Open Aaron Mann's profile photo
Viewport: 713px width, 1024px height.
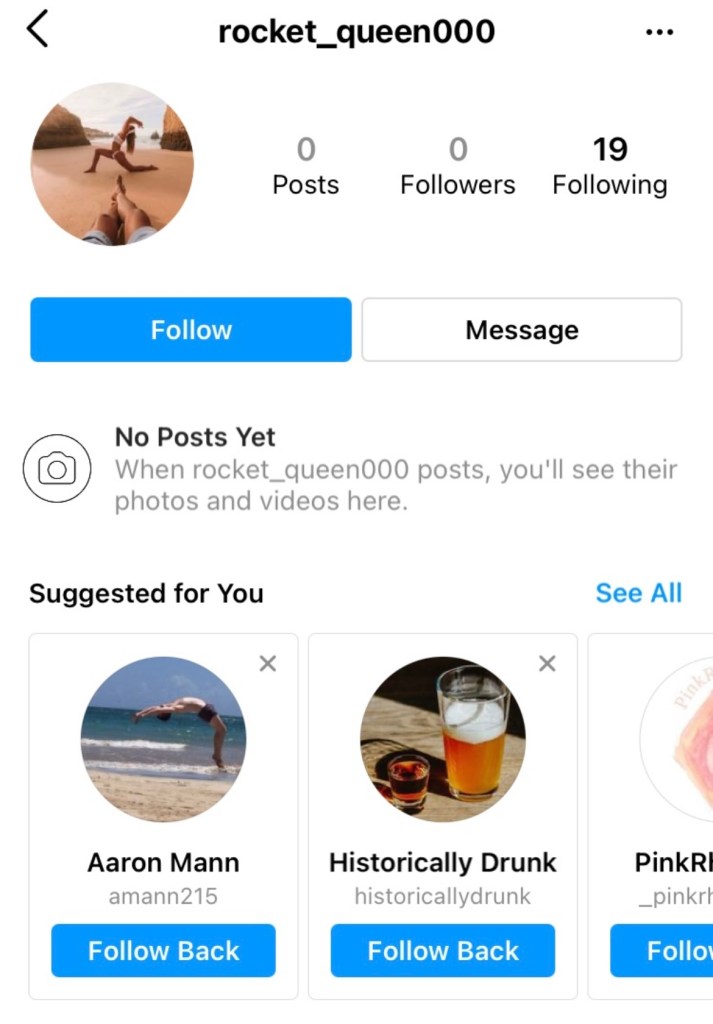pyautogui.click(x=163, y=739)
